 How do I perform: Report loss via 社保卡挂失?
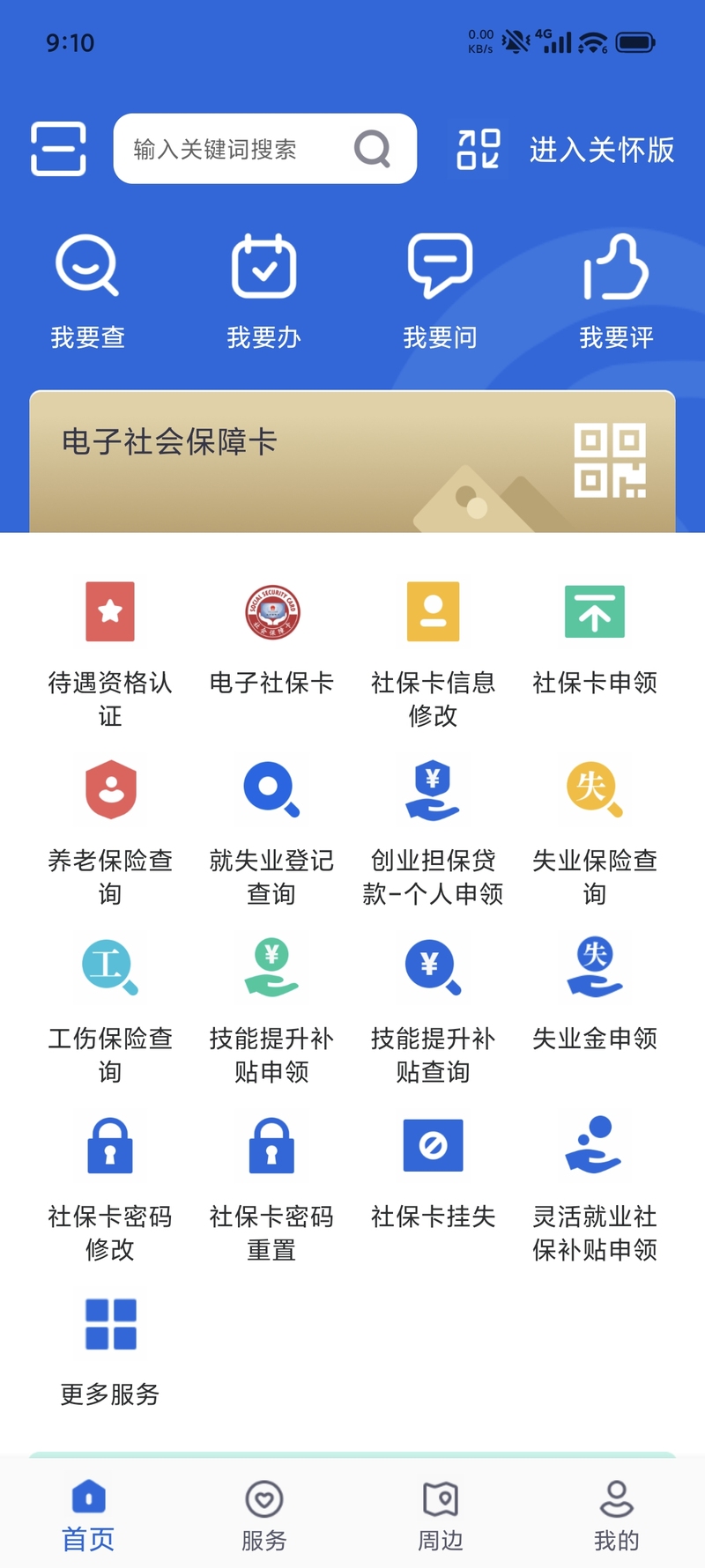click(433, 1170)
